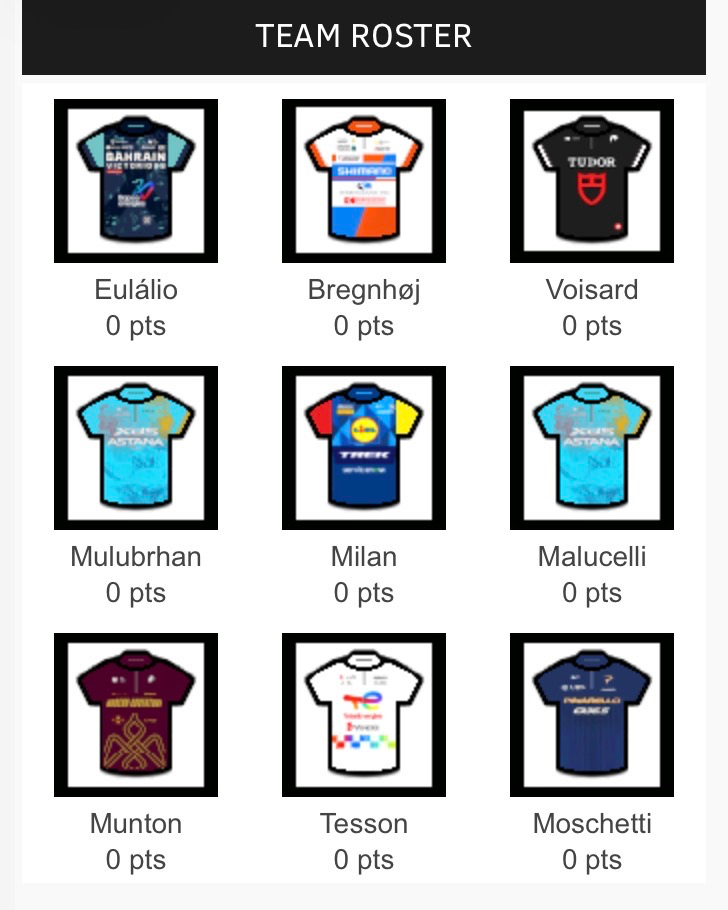The height and width of the screenshot is (910, 728).
Task: Choose the Malucelli jersey tile
Action: tap(592, 448)
